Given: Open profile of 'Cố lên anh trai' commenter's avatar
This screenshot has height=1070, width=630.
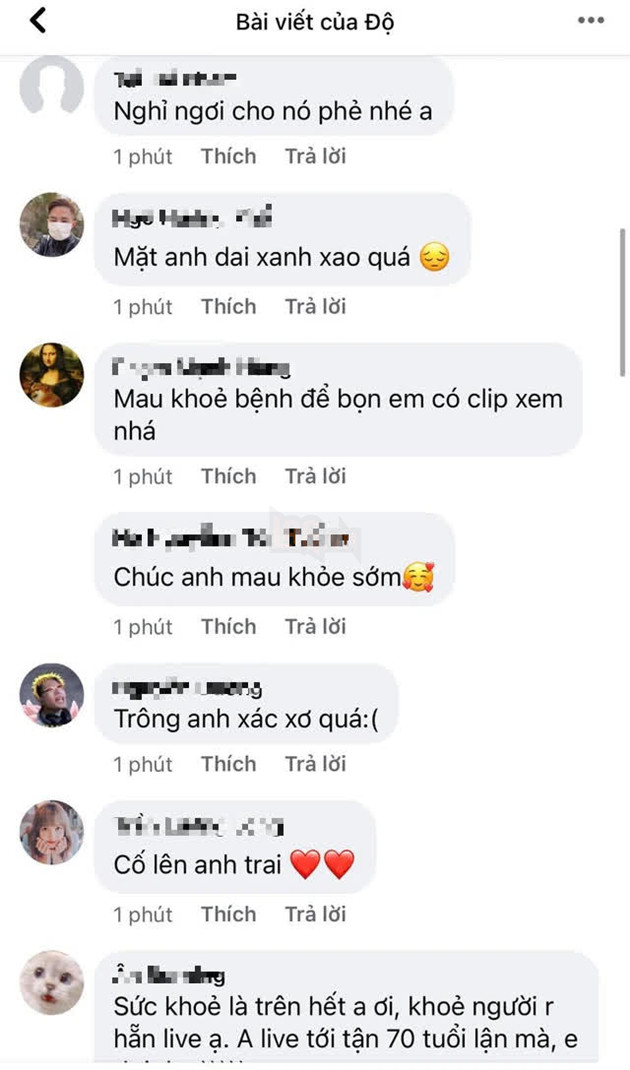Looking at the screenshot, I should coord(51,832).
